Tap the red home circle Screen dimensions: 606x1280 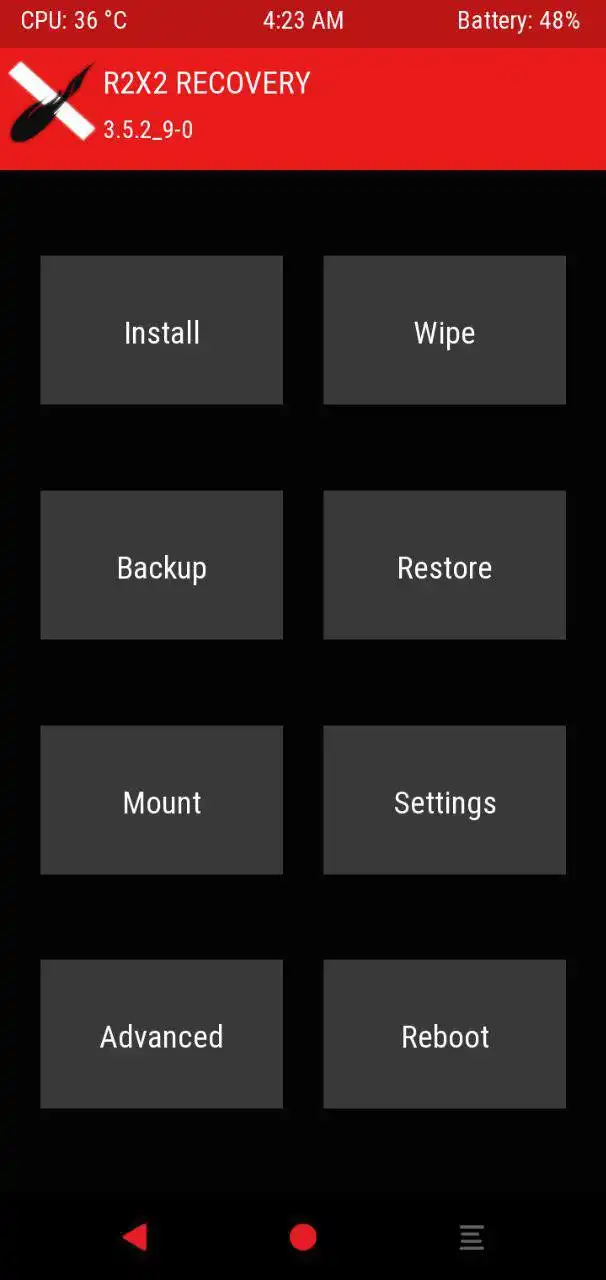pos(303,1237)
